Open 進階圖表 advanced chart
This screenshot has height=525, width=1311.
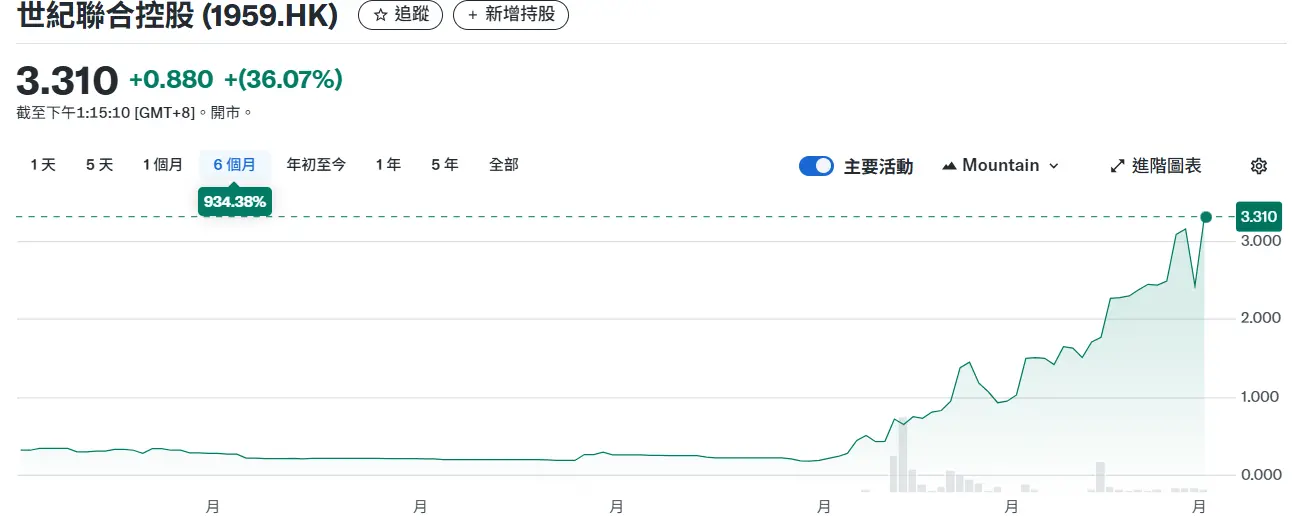coord(1156,166)
